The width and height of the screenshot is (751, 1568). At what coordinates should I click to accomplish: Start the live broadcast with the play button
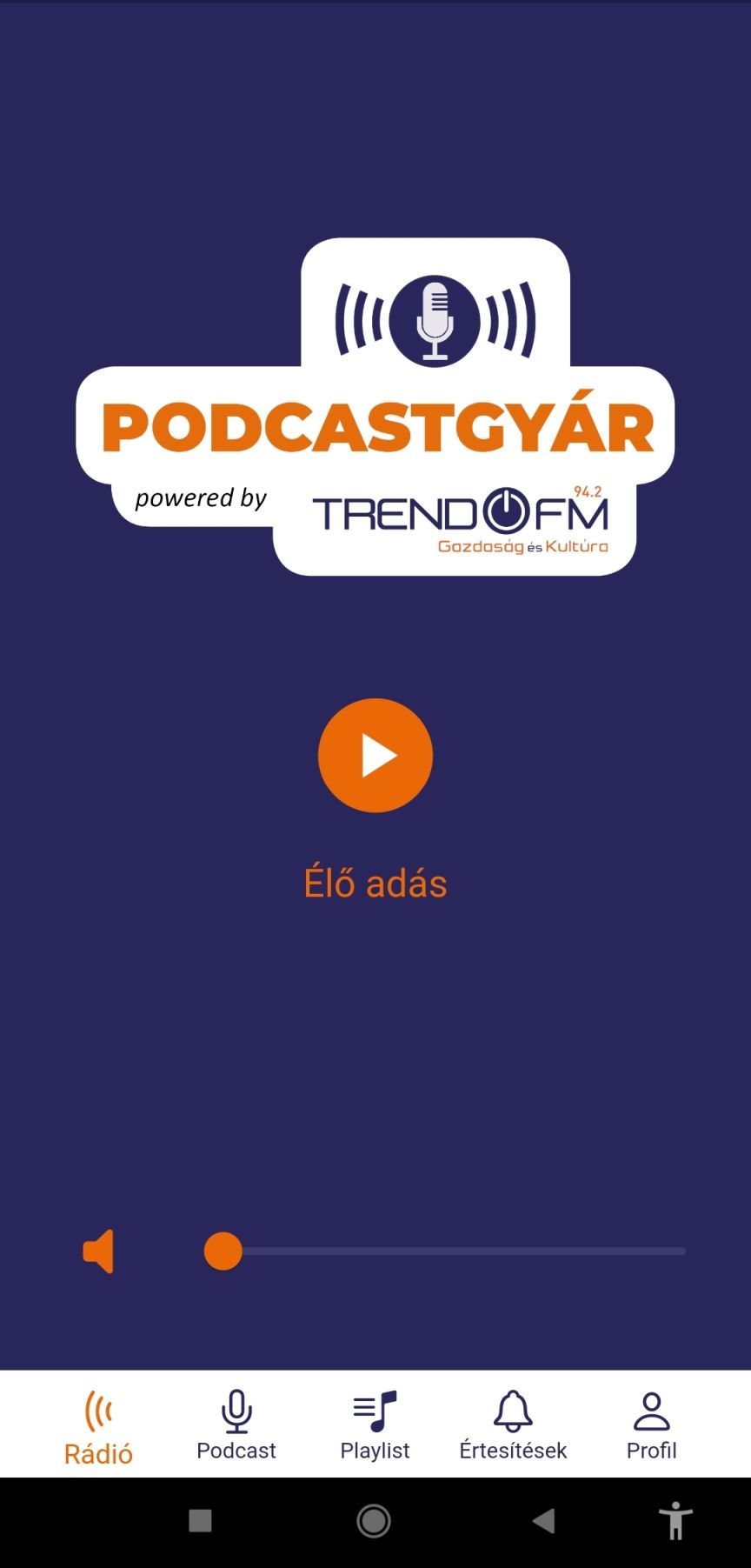click(375, 755)
